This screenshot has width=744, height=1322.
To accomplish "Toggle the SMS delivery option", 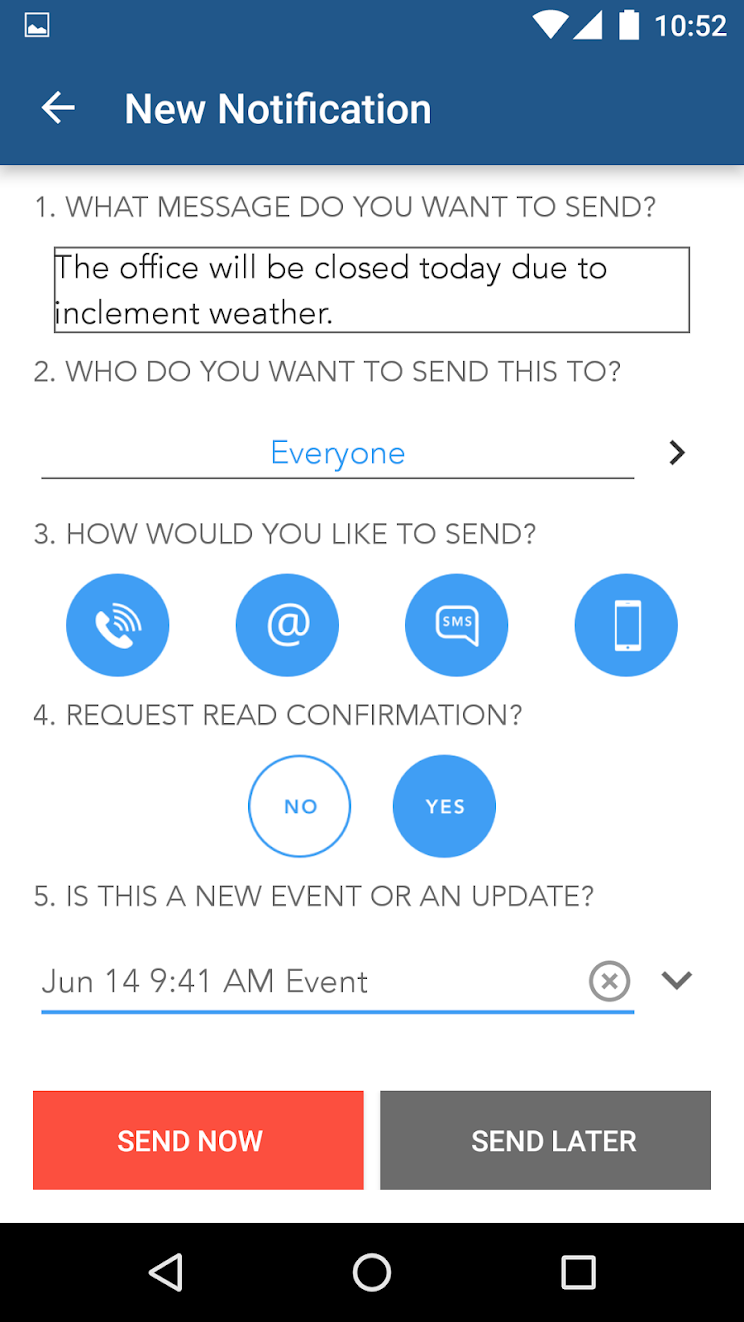I will (457, 625).
